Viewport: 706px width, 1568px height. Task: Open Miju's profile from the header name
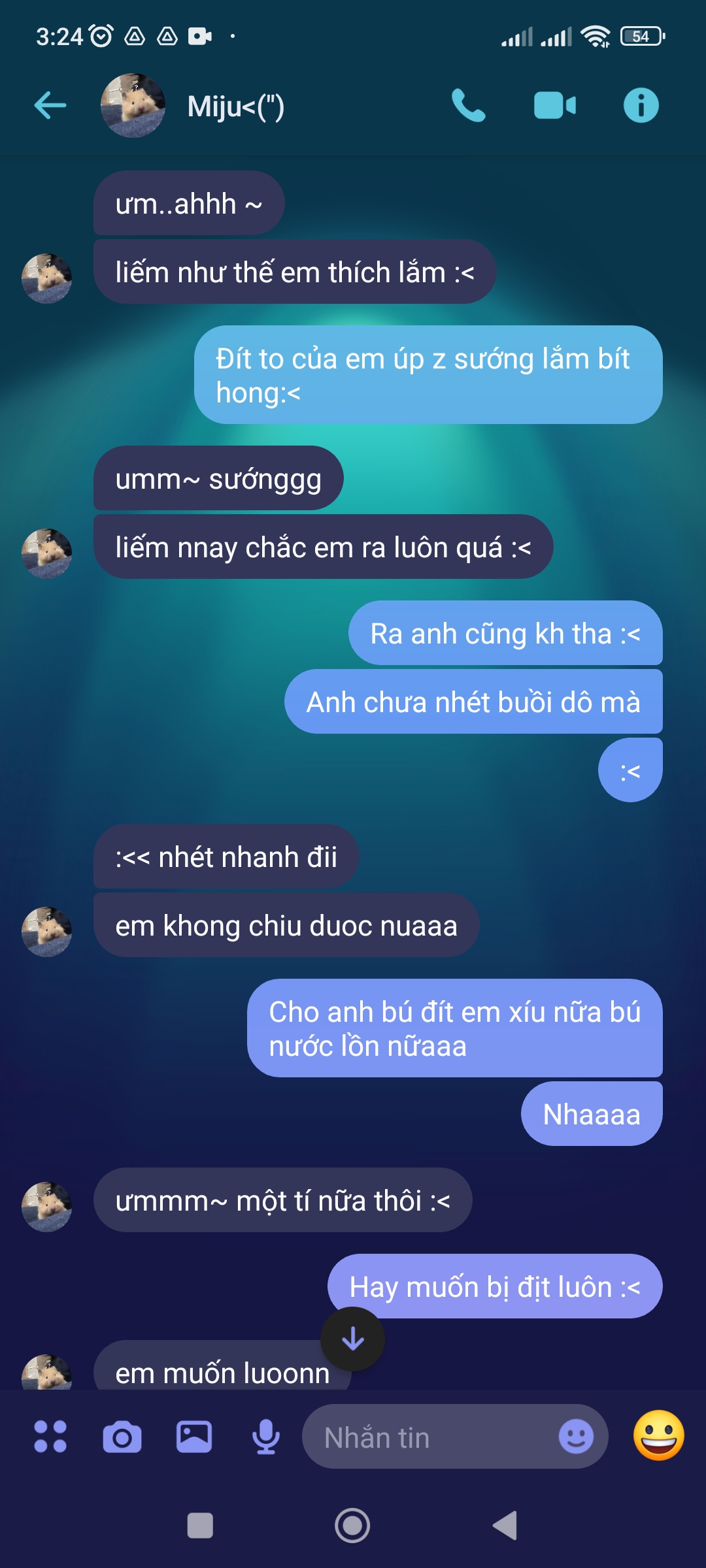[235, 106]
